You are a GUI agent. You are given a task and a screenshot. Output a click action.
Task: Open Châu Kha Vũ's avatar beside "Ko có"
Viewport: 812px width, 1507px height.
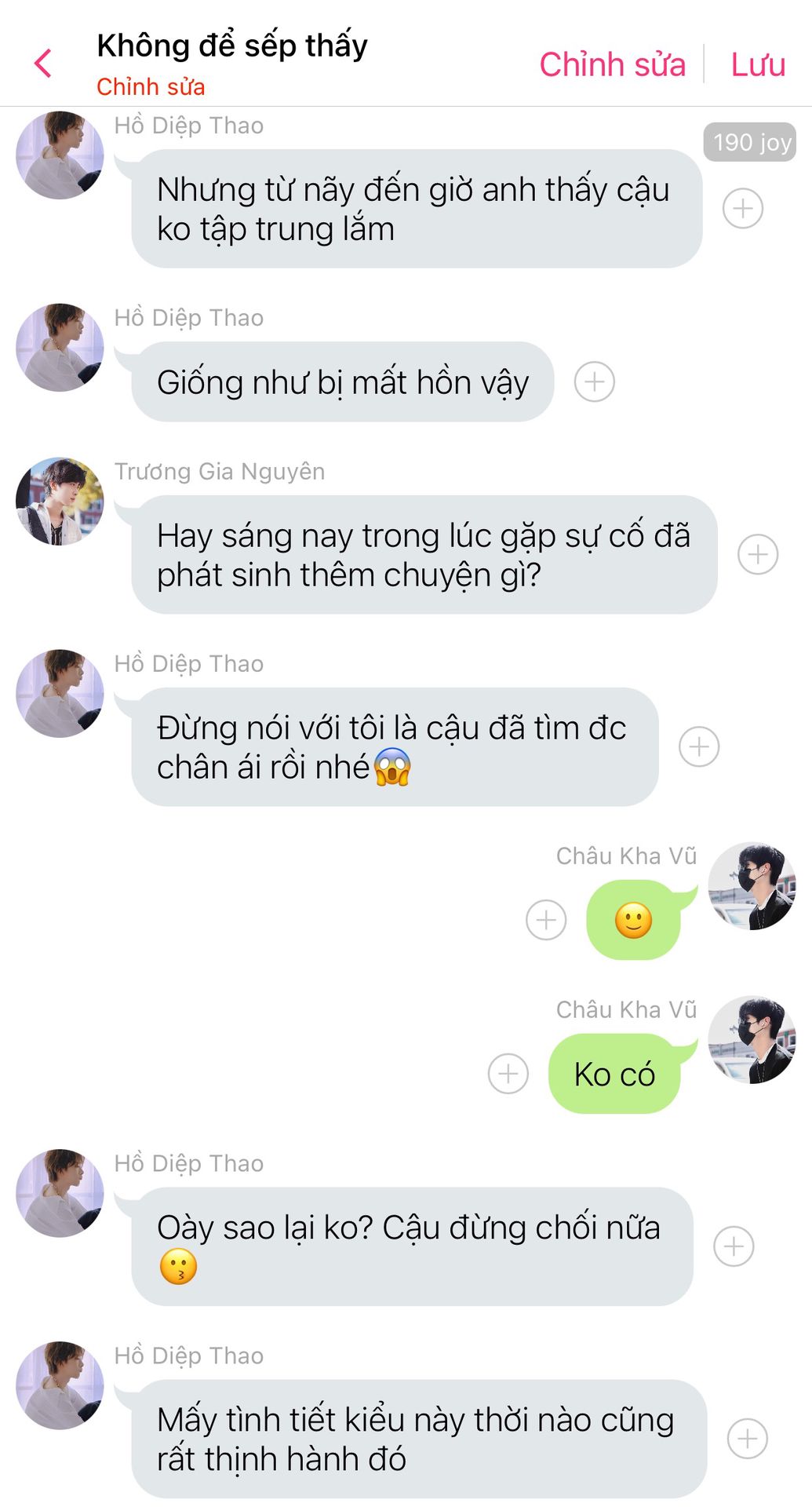(x=752, y=1040)
